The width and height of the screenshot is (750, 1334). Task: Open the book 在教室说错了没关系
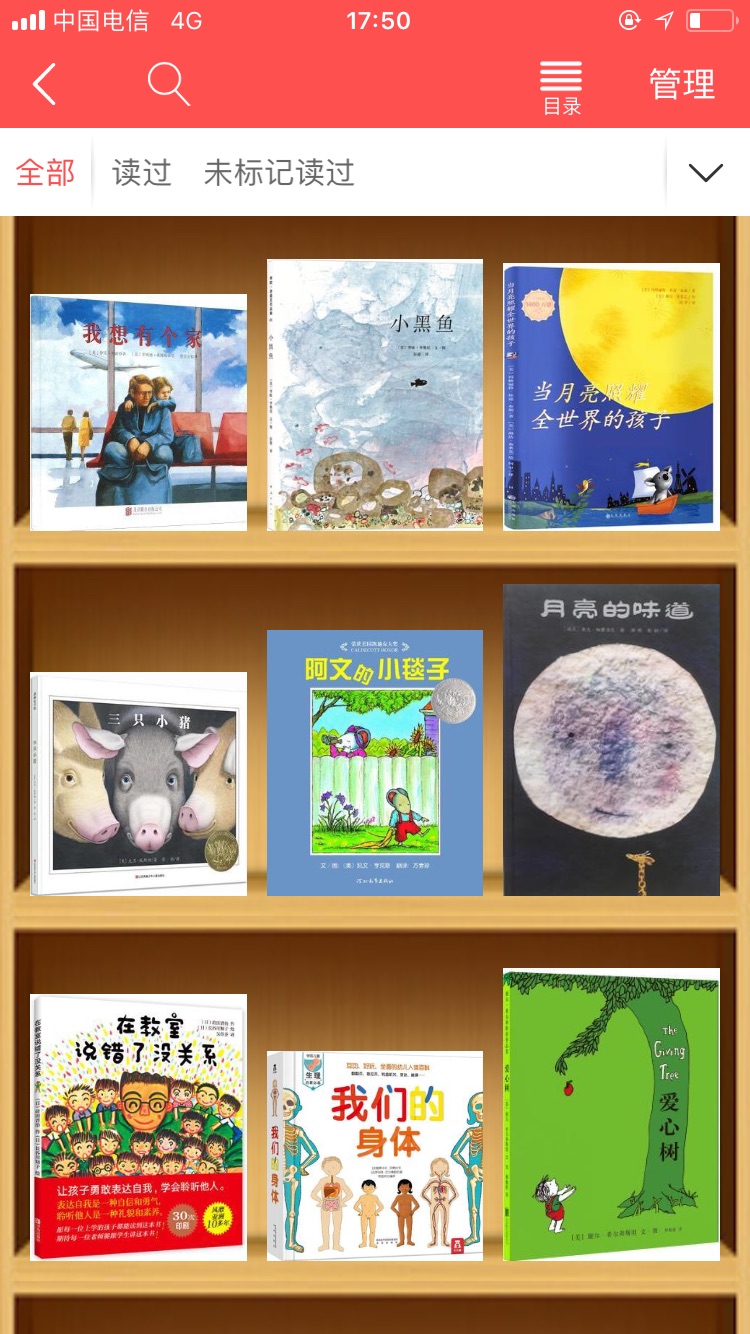(138, 1127)
